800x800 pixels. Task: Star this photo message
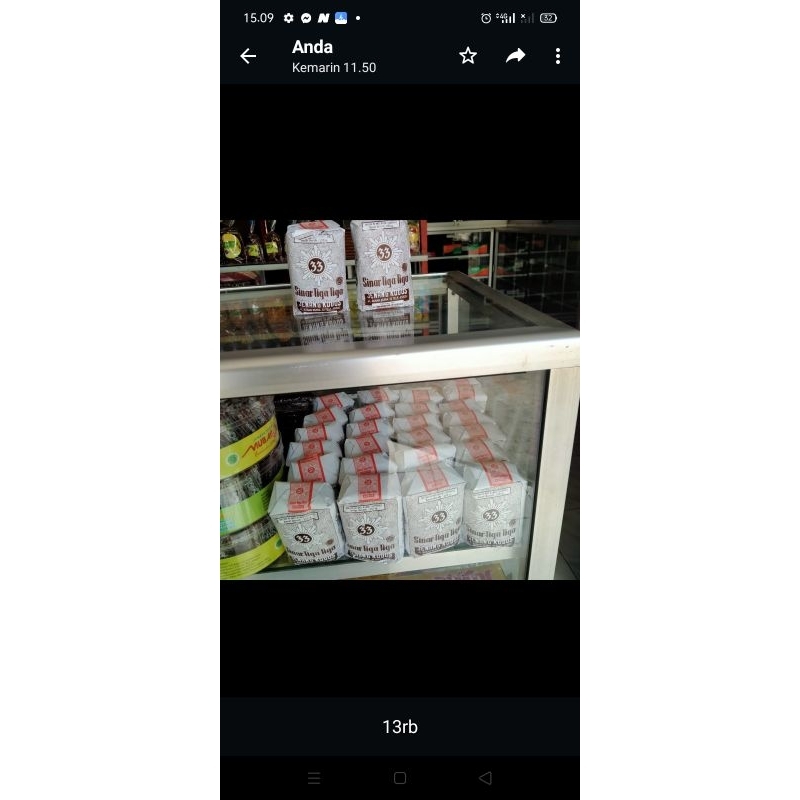(x=468, y=56)
